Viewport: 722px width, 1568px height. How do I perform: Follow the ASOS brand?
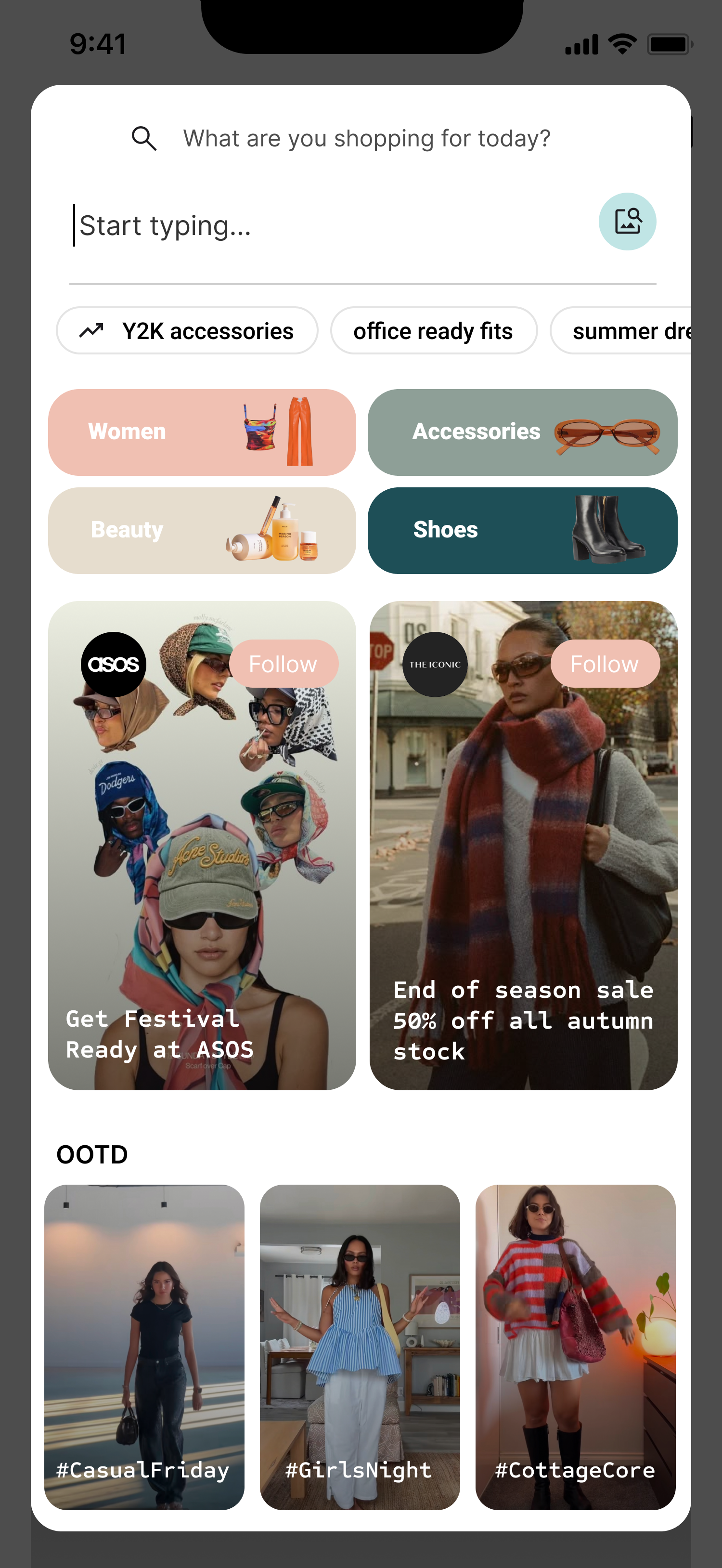(284, 664)
